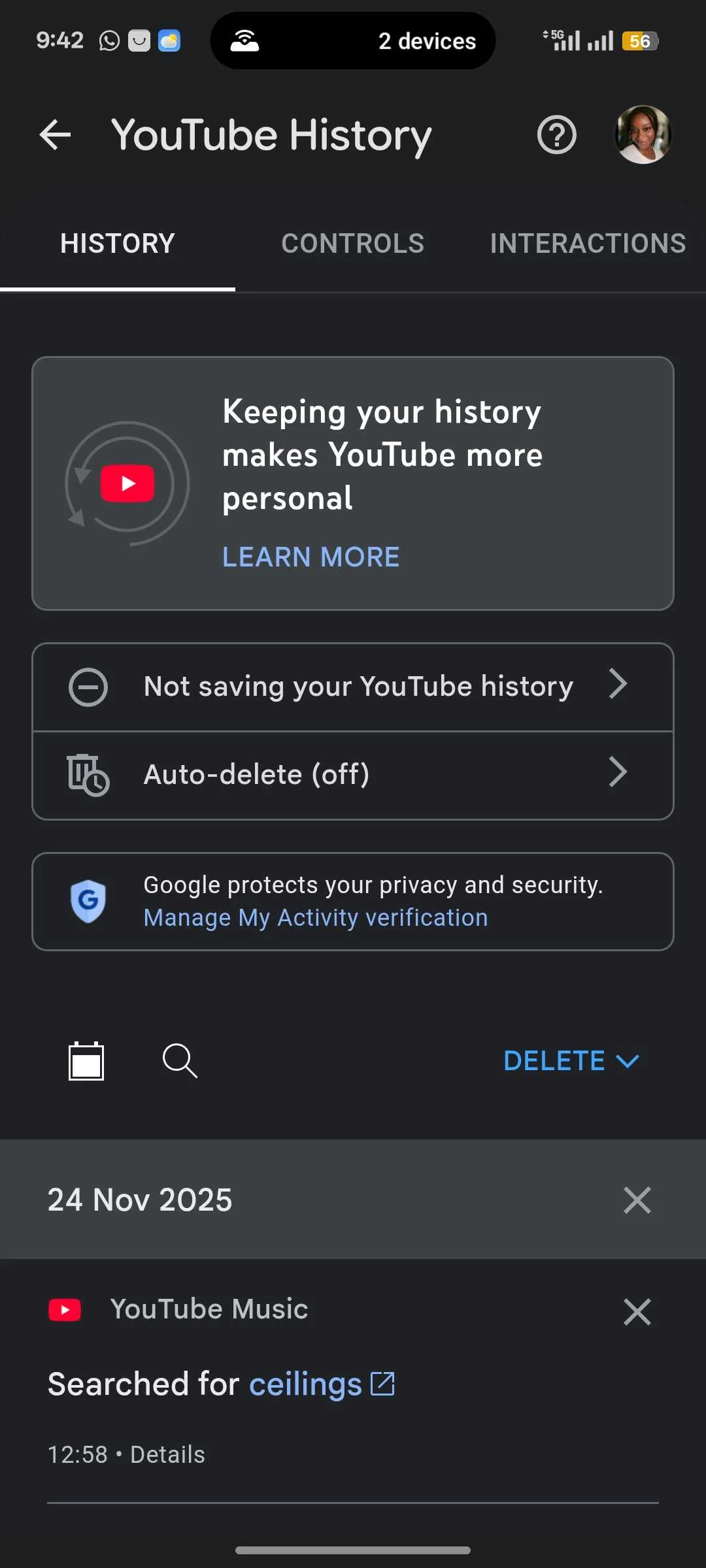The height and width of the screenshot is (1568, 706).
Task: Open the calendar date filter icon
Action: pyautogui.click(x=87, y=1061)
